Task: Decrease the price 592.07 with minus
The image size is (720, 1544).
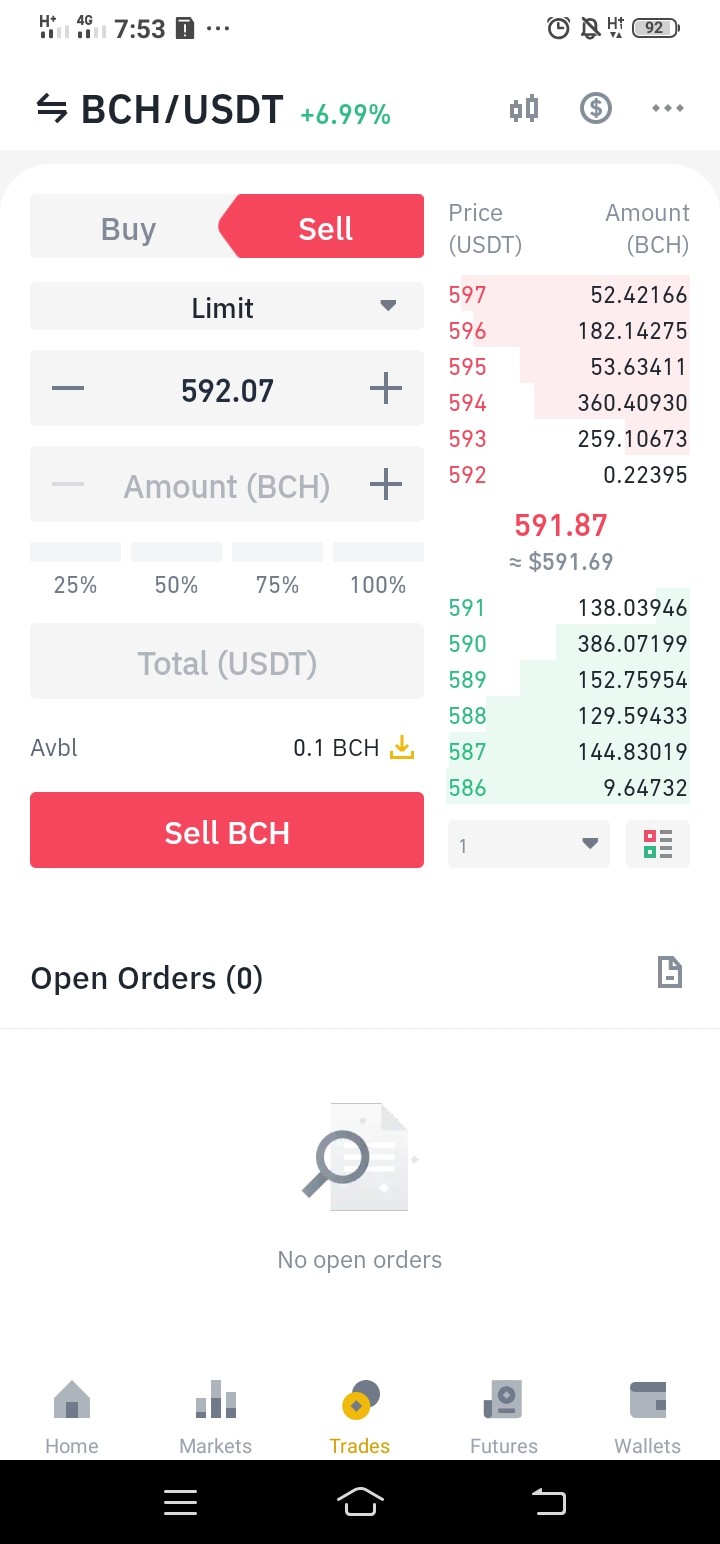Action: coord(68,389)
